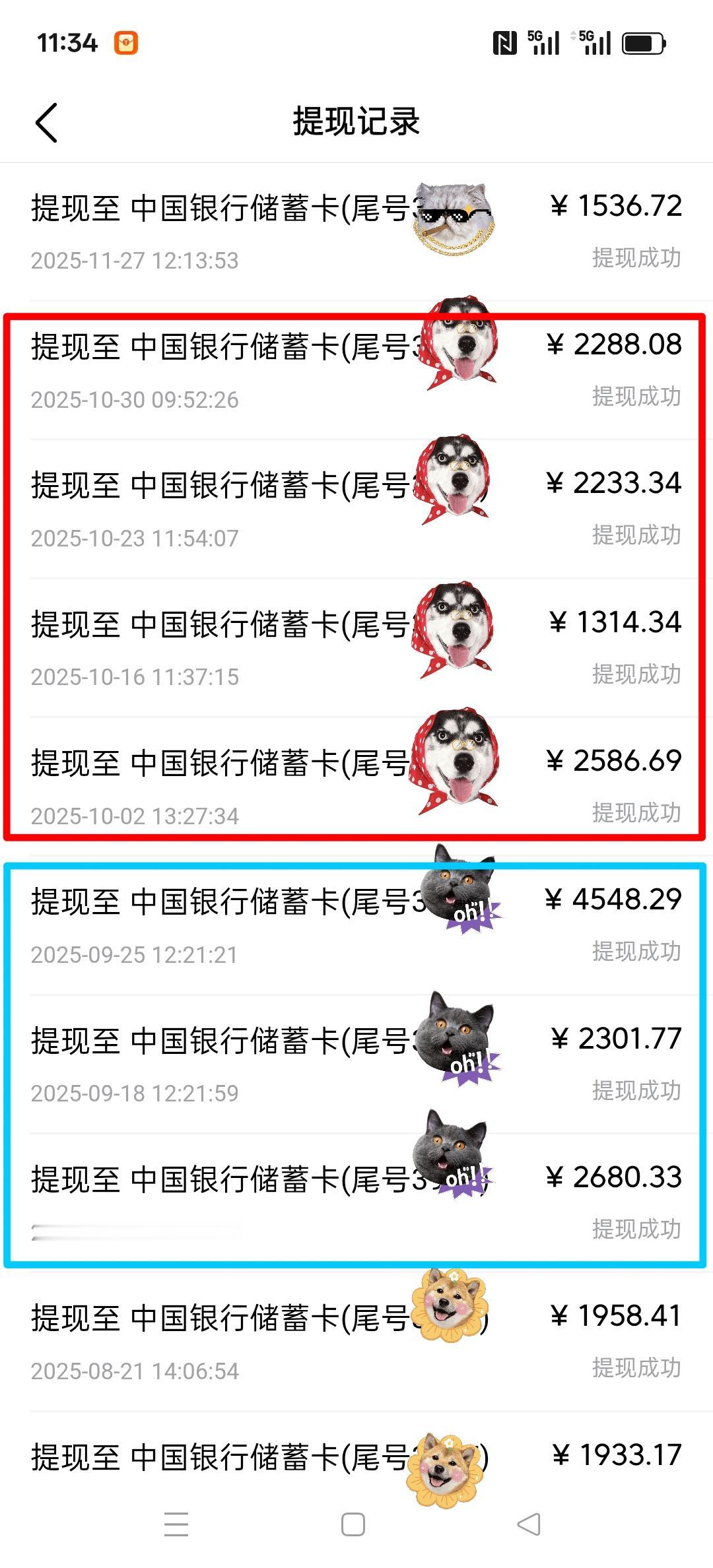Tap the back triangle in the navigation bar
This screenshot has width=713, height=1568.
pyautogui.click(x=527, y=1524)
